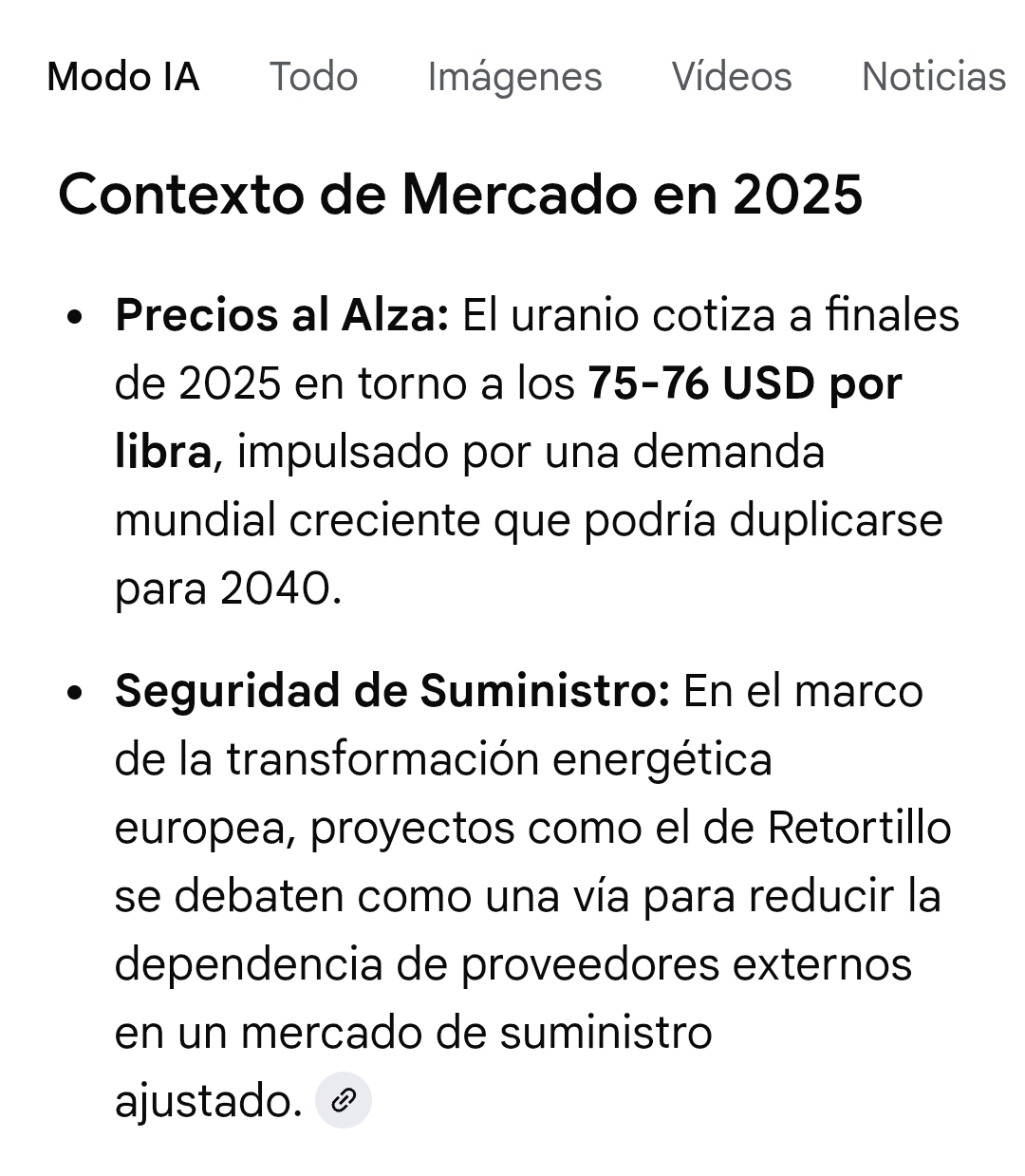Switch to the Vídeos tab
1025x1176 pixels.
(732, 77)
